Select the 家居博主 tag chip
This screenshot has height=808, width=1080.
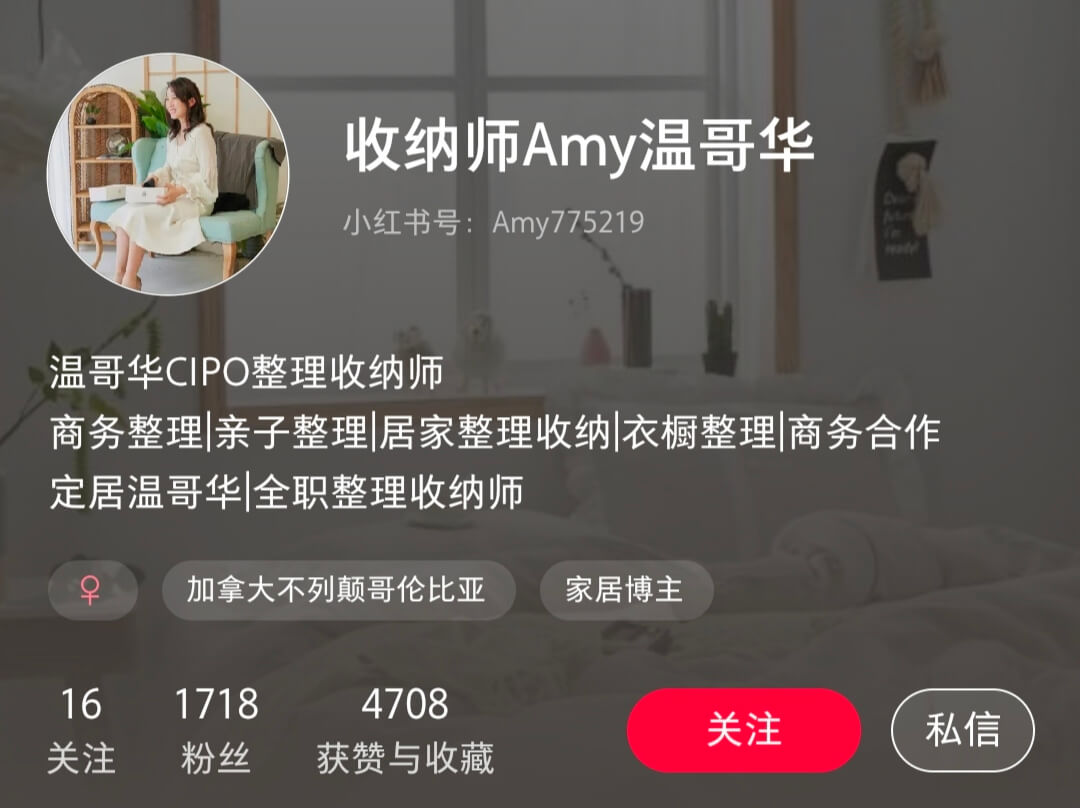[x=625, y=589]
